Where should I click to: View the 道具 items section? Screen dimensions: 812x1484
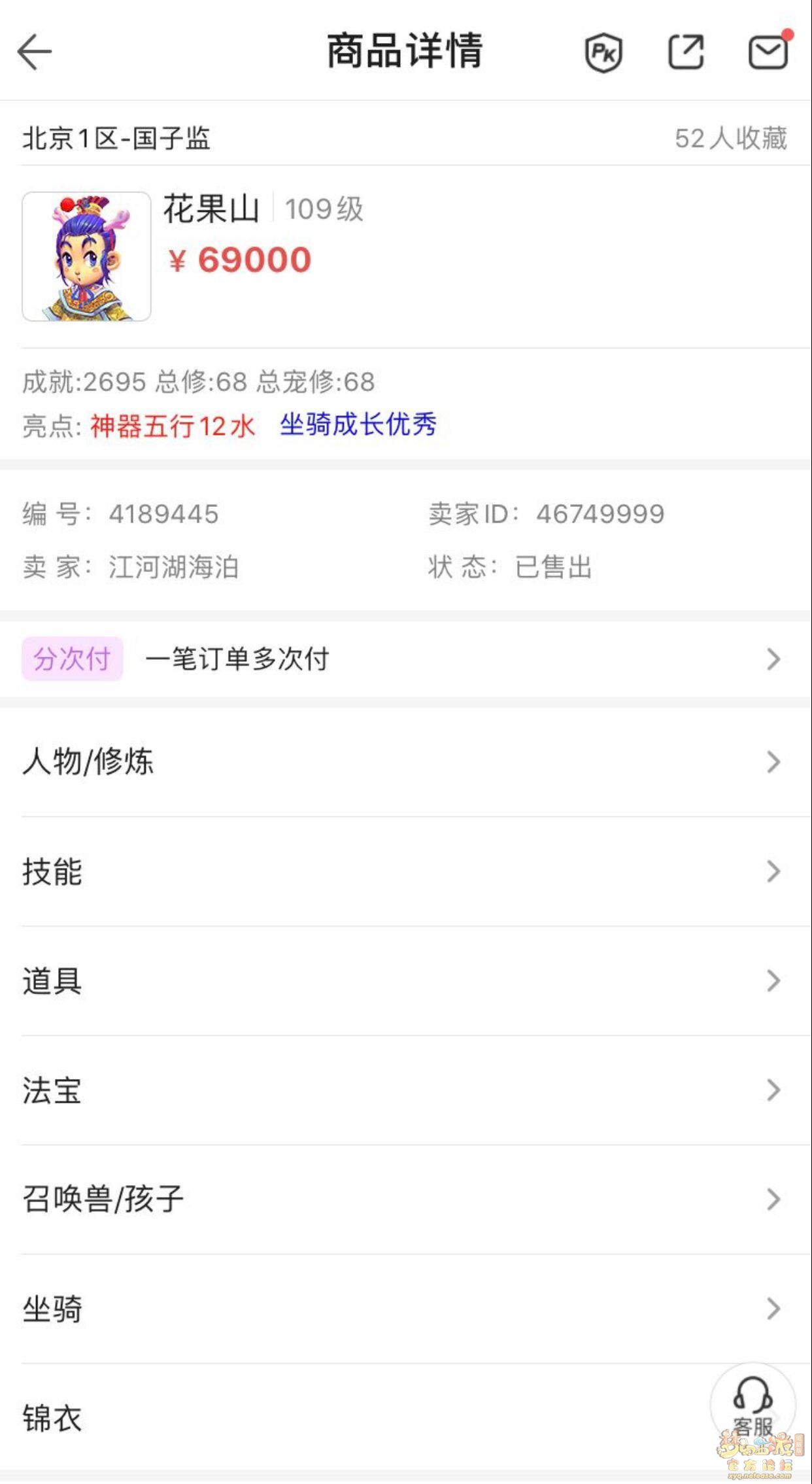[x=405, y=980]
